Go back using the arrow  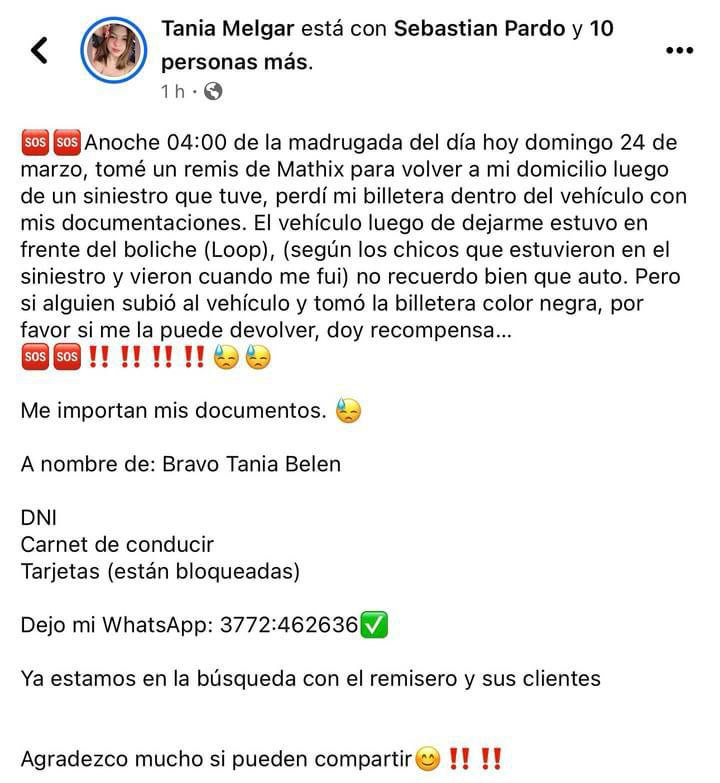pos(39,50)
